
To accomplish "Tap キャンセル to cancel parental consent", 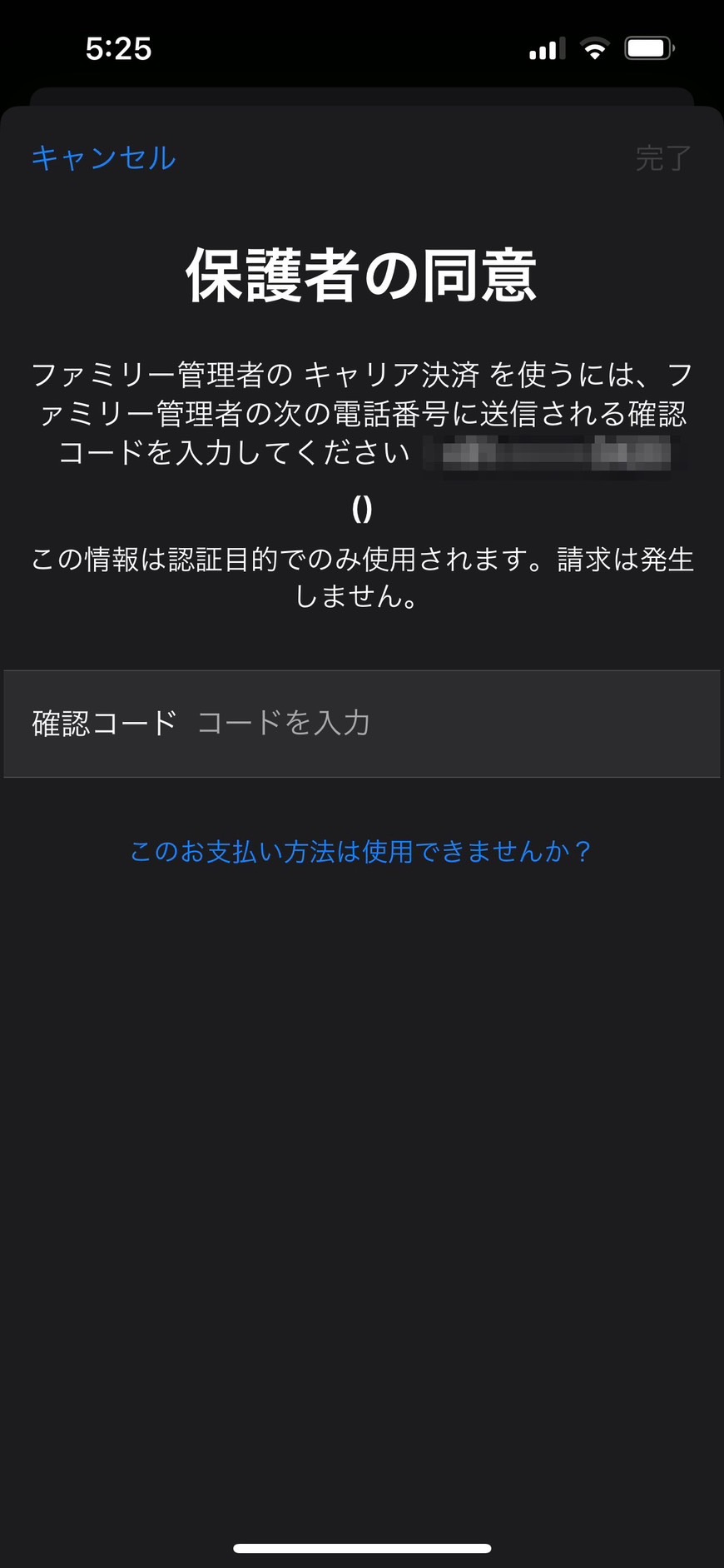I will (x=104, y=158).
